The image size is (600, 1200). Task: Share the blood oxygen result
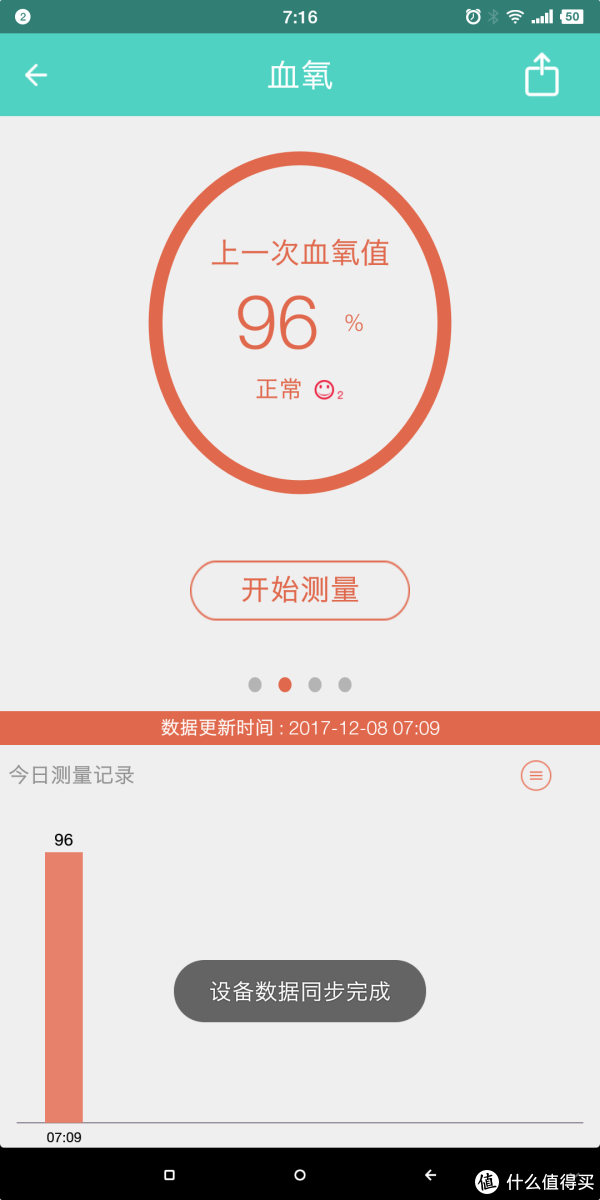541,75
